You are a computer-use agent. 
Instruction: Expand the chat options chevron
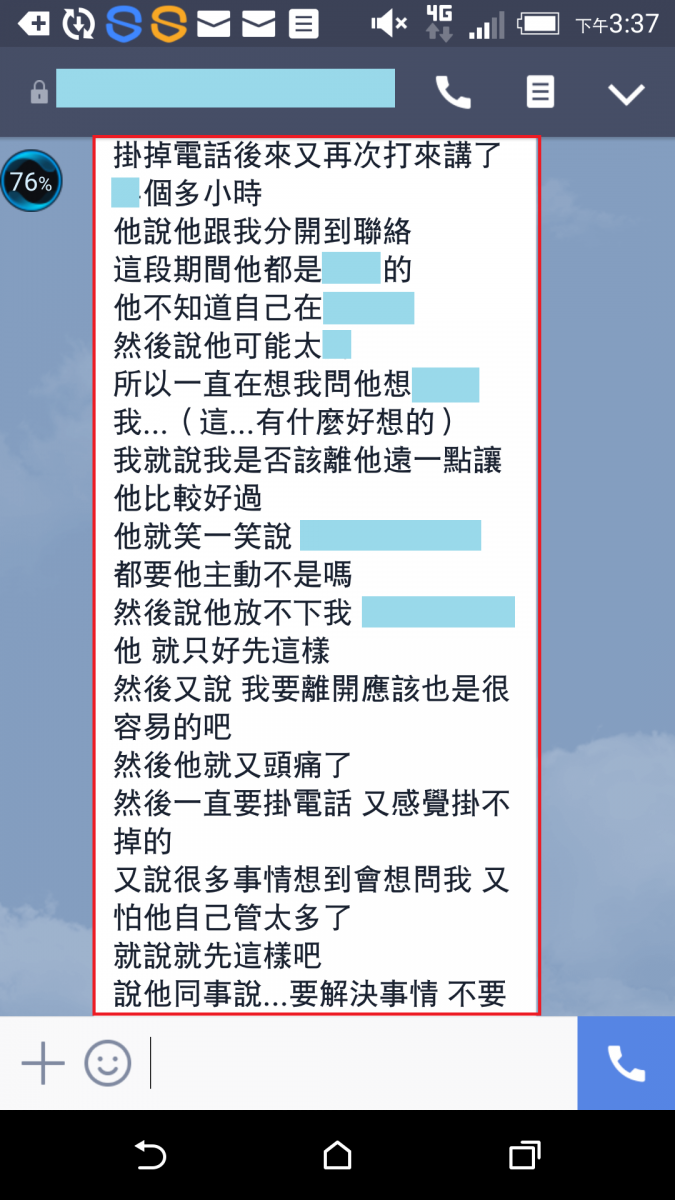(627, 94)
